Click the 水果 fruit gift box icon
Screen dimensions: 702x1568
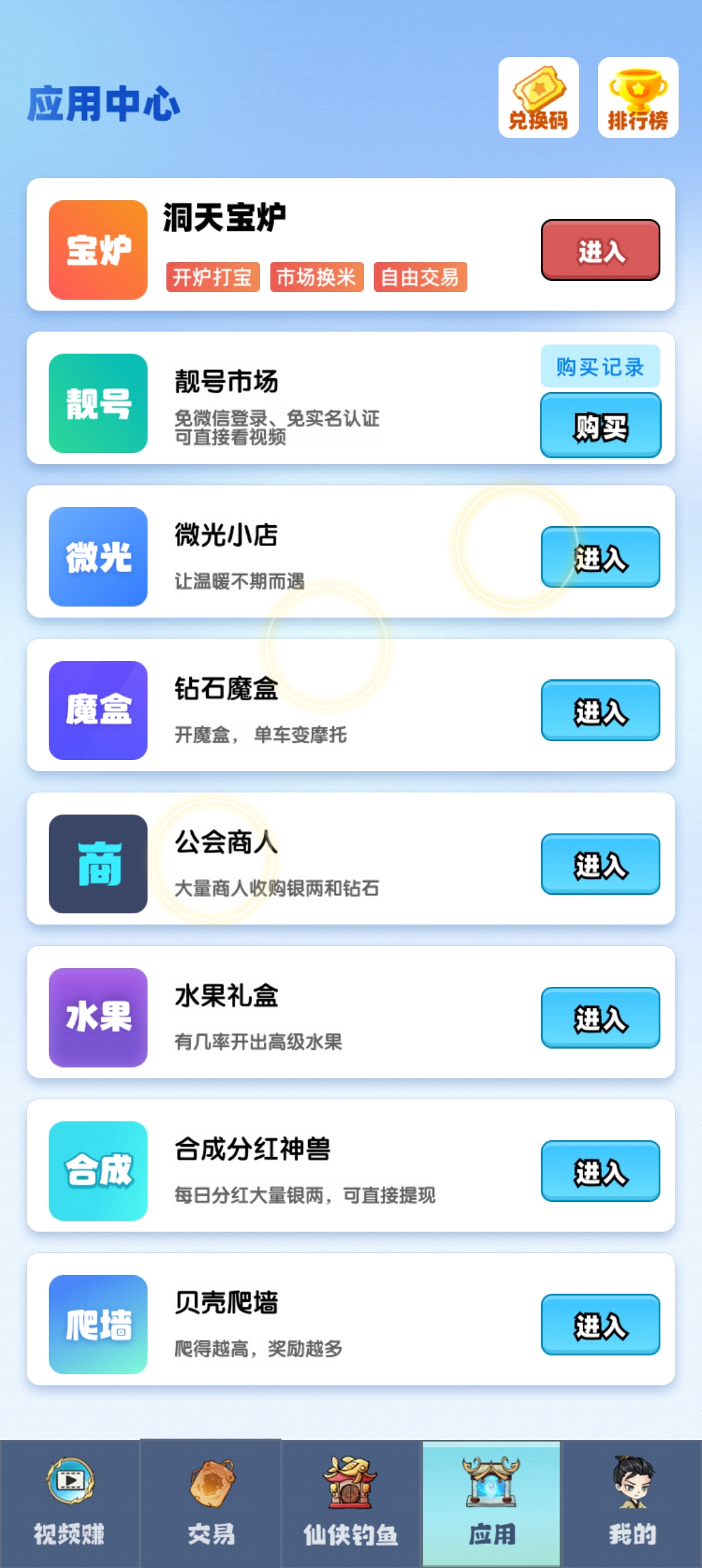(97, 1017)
